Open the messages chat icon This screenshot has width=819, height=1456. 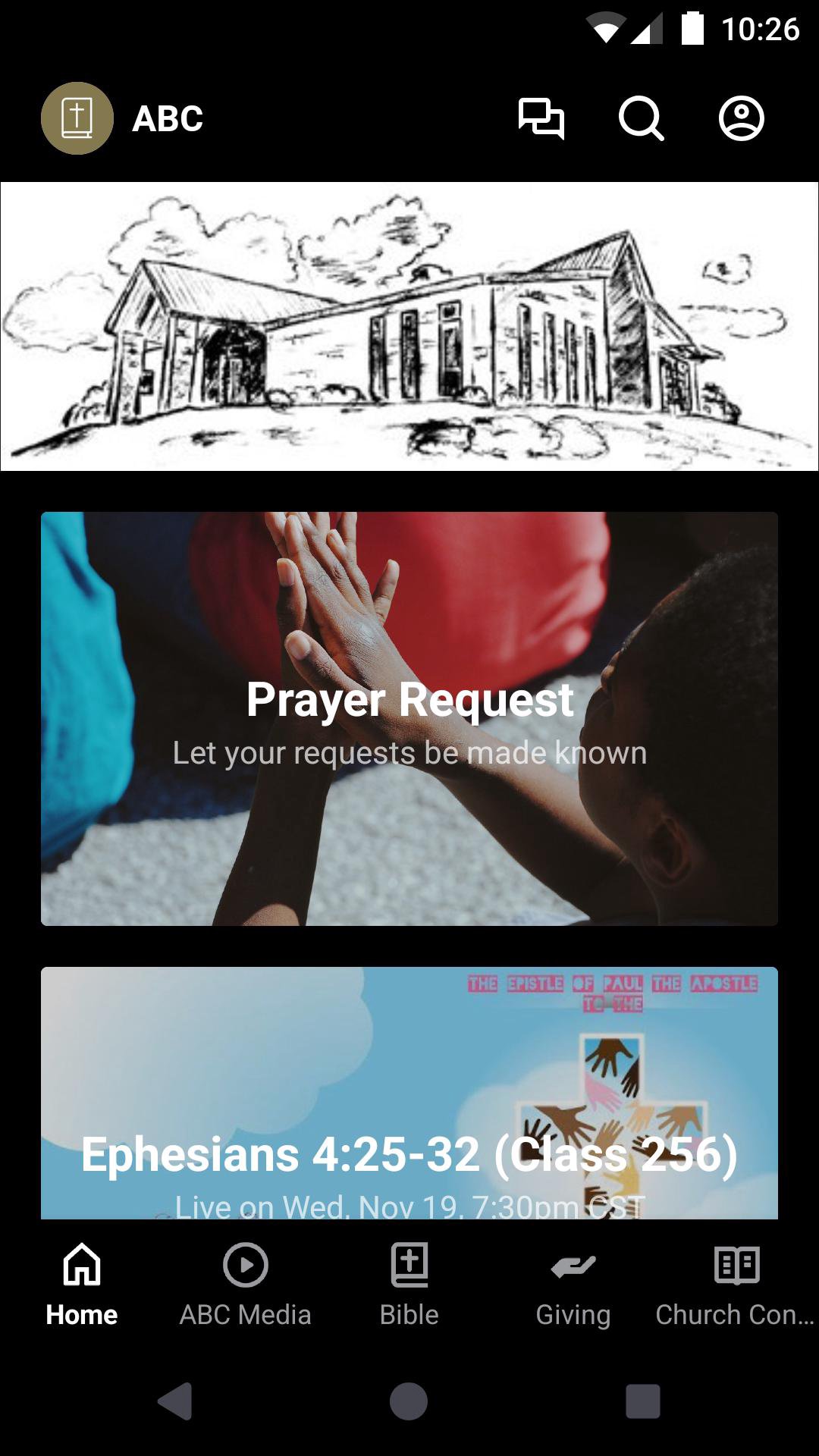tap(541, 118)
